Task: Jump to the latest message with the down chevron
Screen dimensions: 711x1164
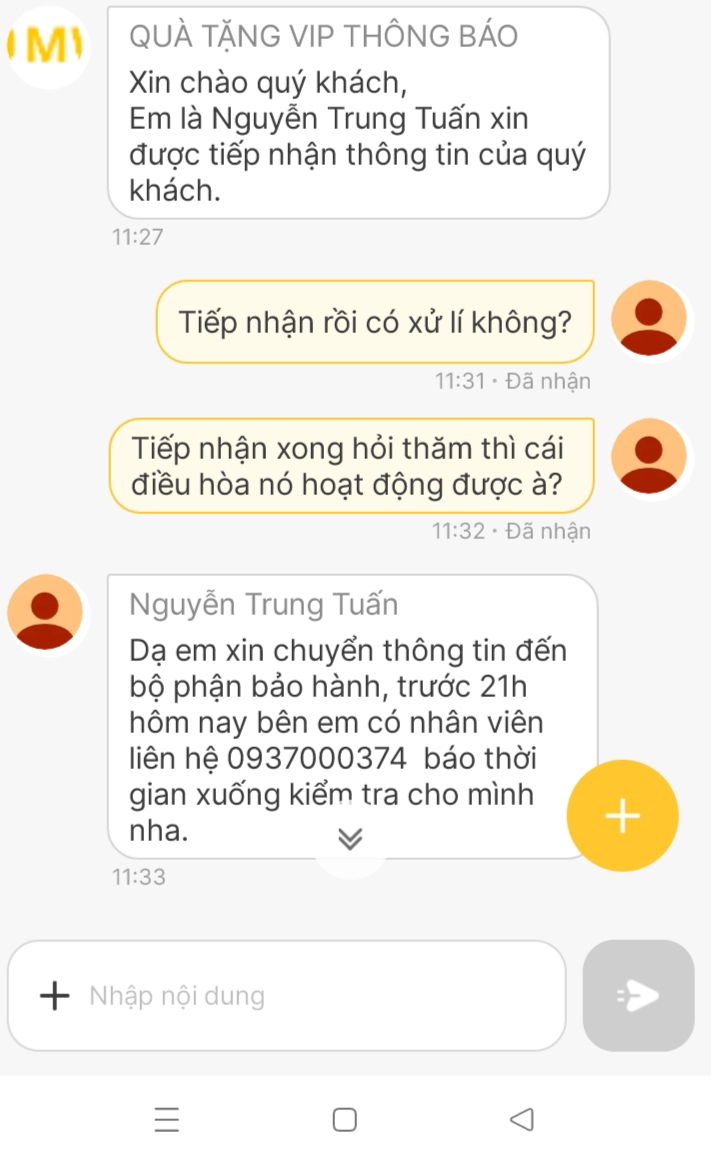Action: pos(350,838)
